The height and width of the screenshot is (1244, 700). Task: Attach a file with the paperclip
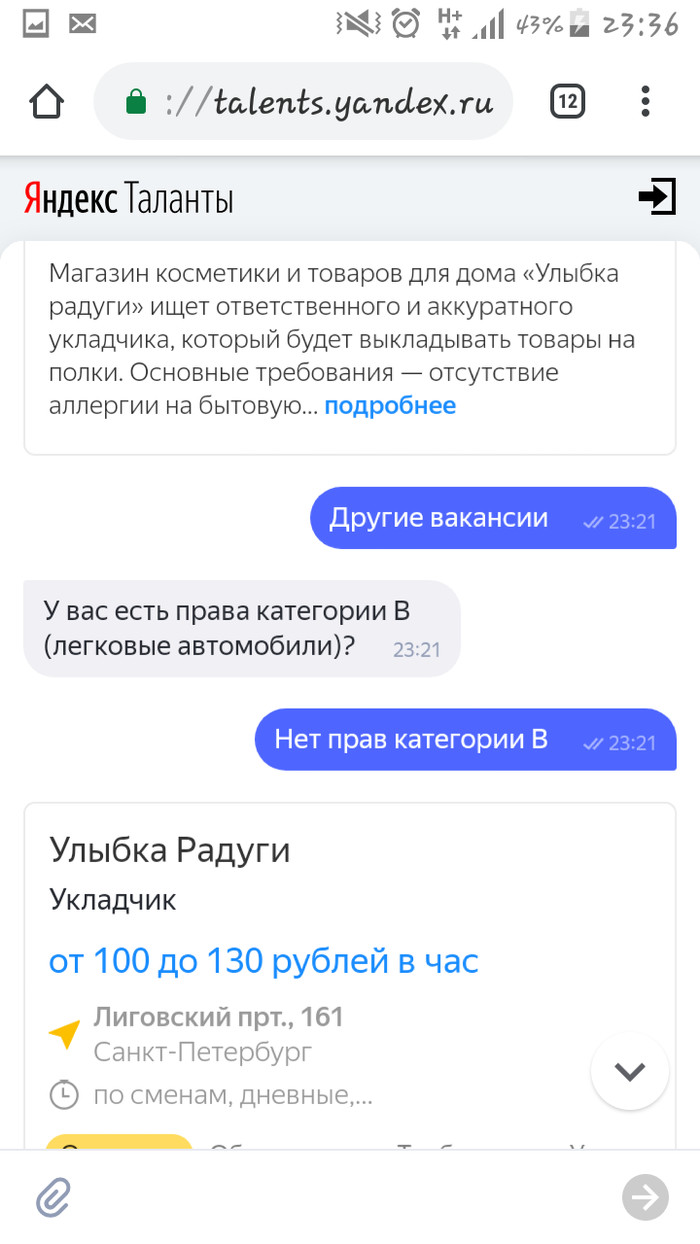click(54, 1196)
